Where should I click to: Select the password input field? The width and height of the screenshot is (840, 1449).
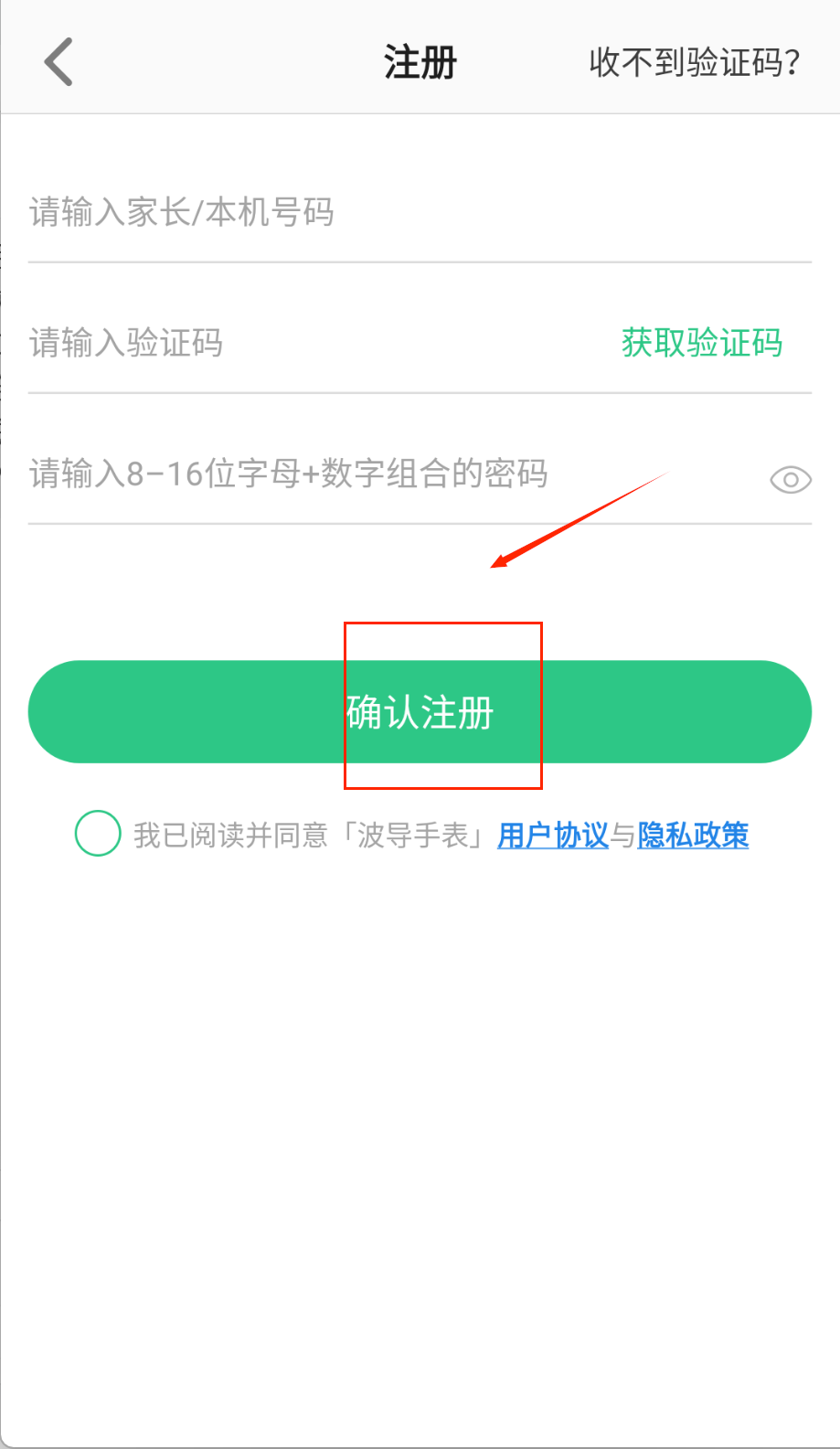click(366, 474)
